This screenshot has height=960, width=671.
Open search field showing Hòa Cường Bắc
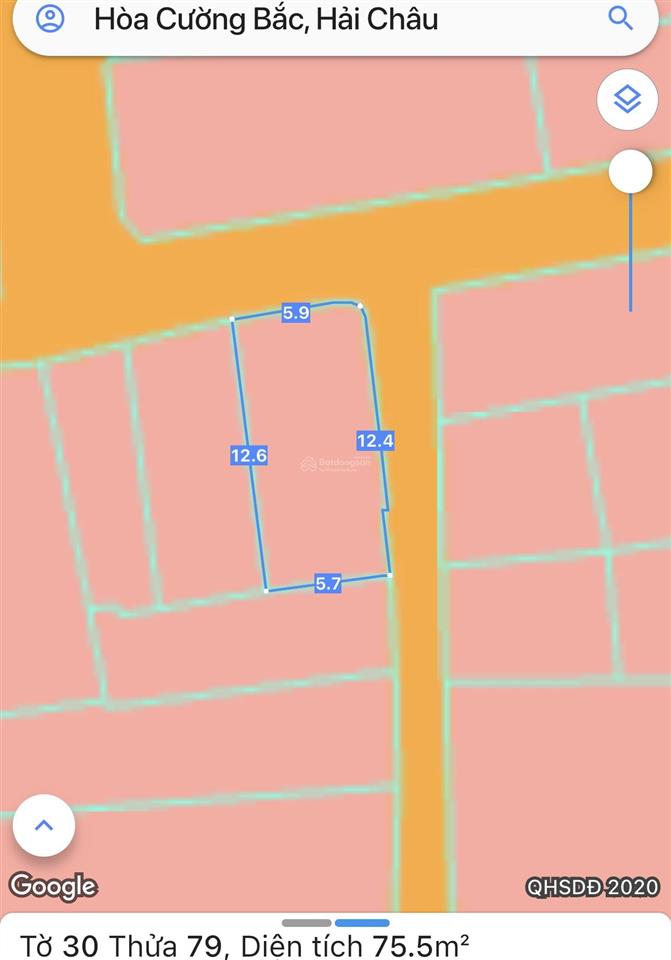[x=300, y=20]
